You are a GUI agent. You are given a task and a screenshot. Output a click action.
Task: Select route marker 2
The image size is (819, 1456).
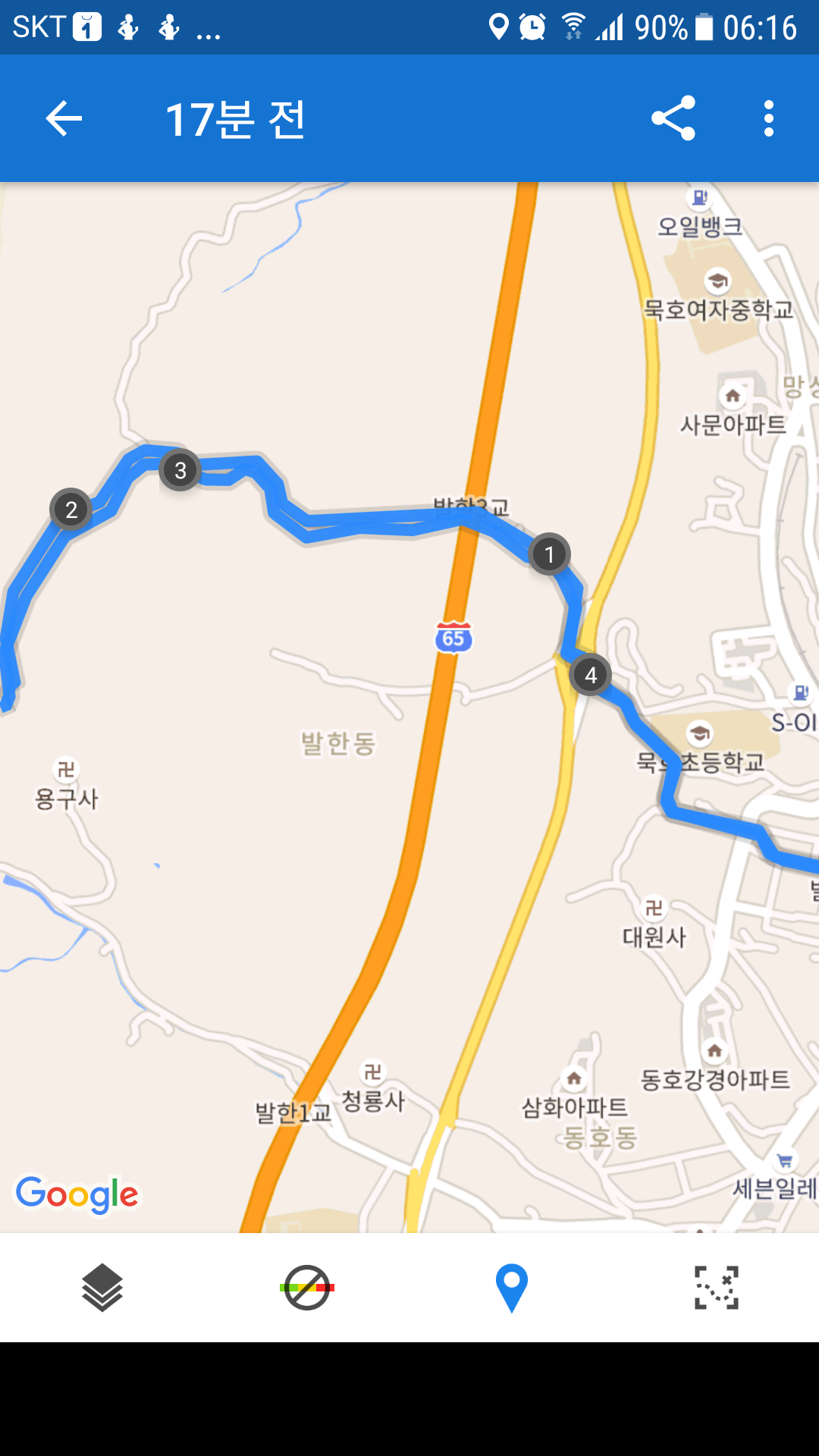point(71,510)
